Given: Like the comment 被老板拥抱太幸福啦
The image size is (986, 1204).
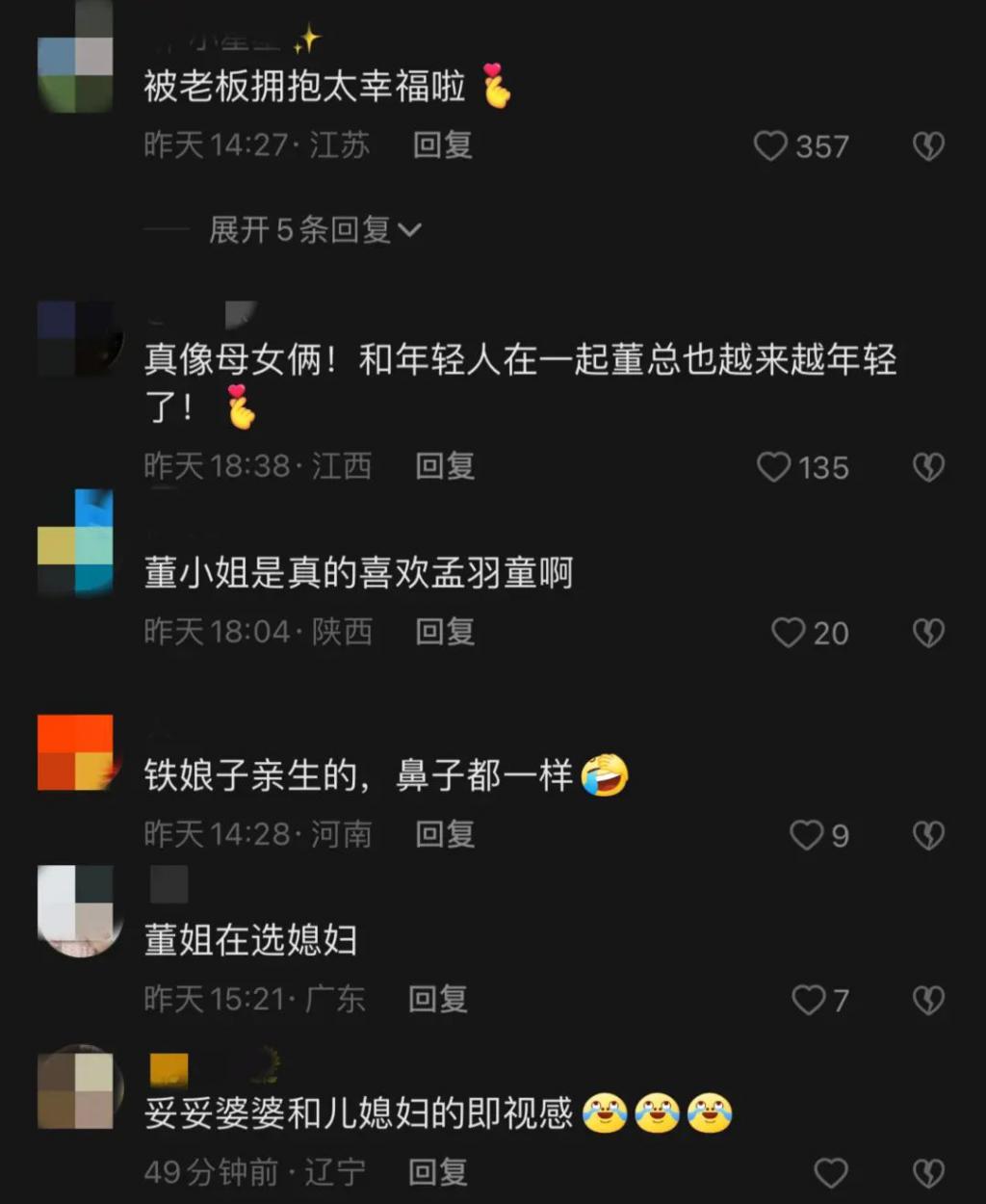Looking at the screenshot, I should pyautogui.click(x=770, y=146).
